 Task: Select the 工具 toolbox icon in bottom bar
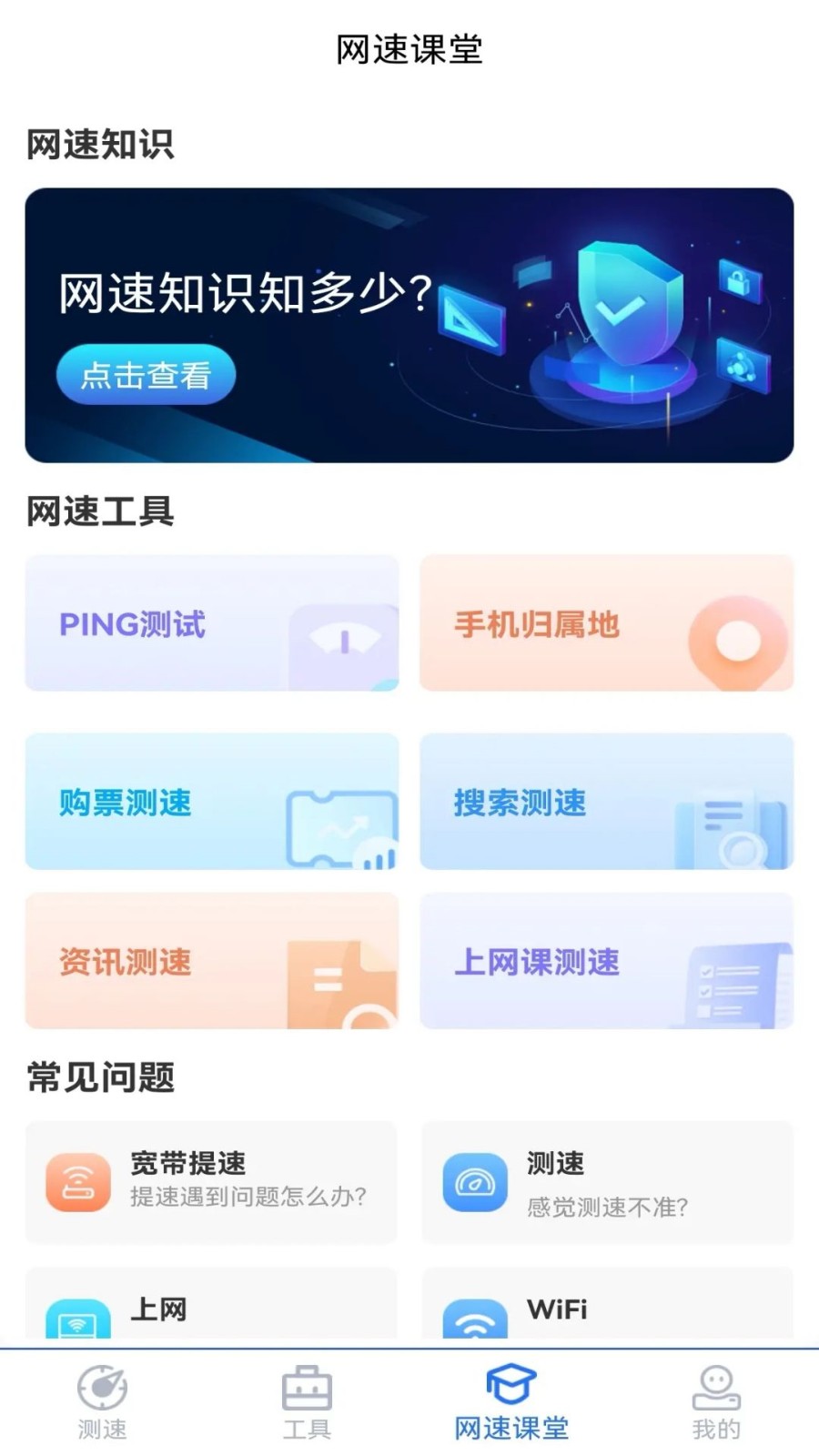click(307, 1388)
